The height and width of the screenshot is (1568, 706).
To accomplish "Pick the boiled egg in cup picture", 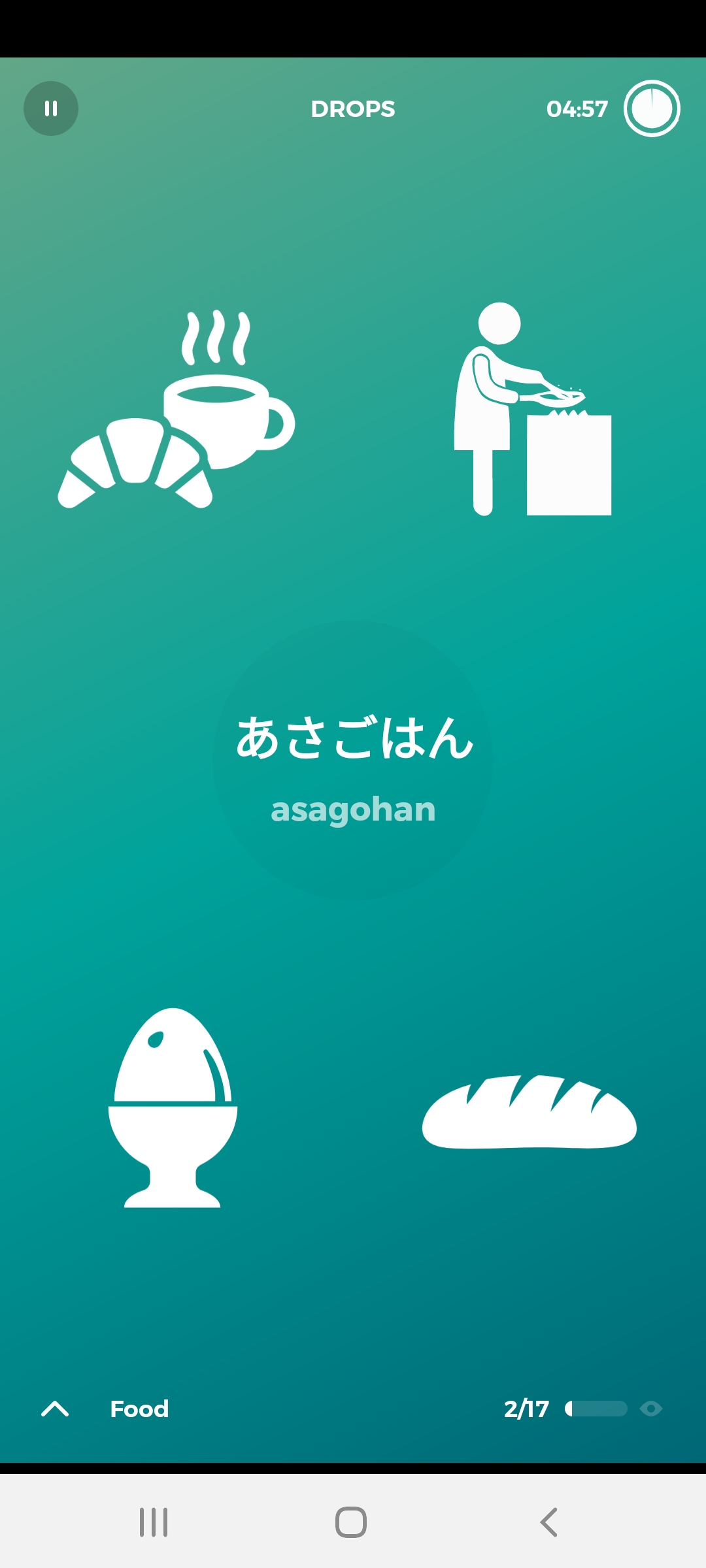I will point(173,1107).
